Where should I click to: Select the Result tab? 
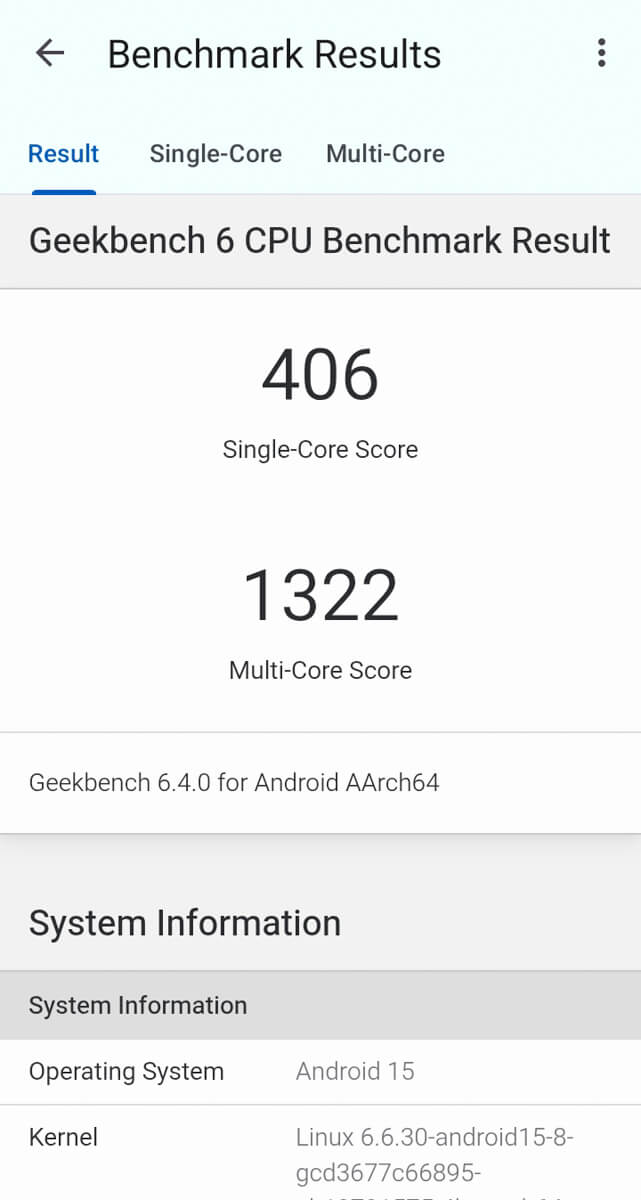[63, 154]
